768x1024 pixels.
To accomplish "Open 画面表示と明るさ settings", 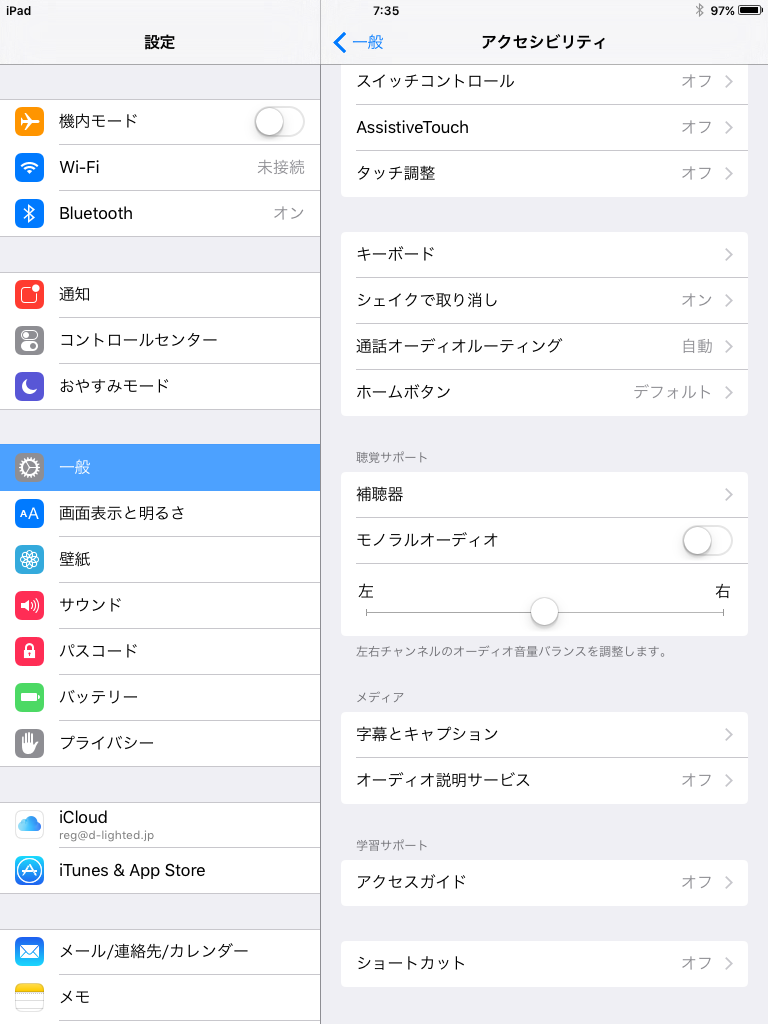I will pyautogui.click(x=160, y=514).
